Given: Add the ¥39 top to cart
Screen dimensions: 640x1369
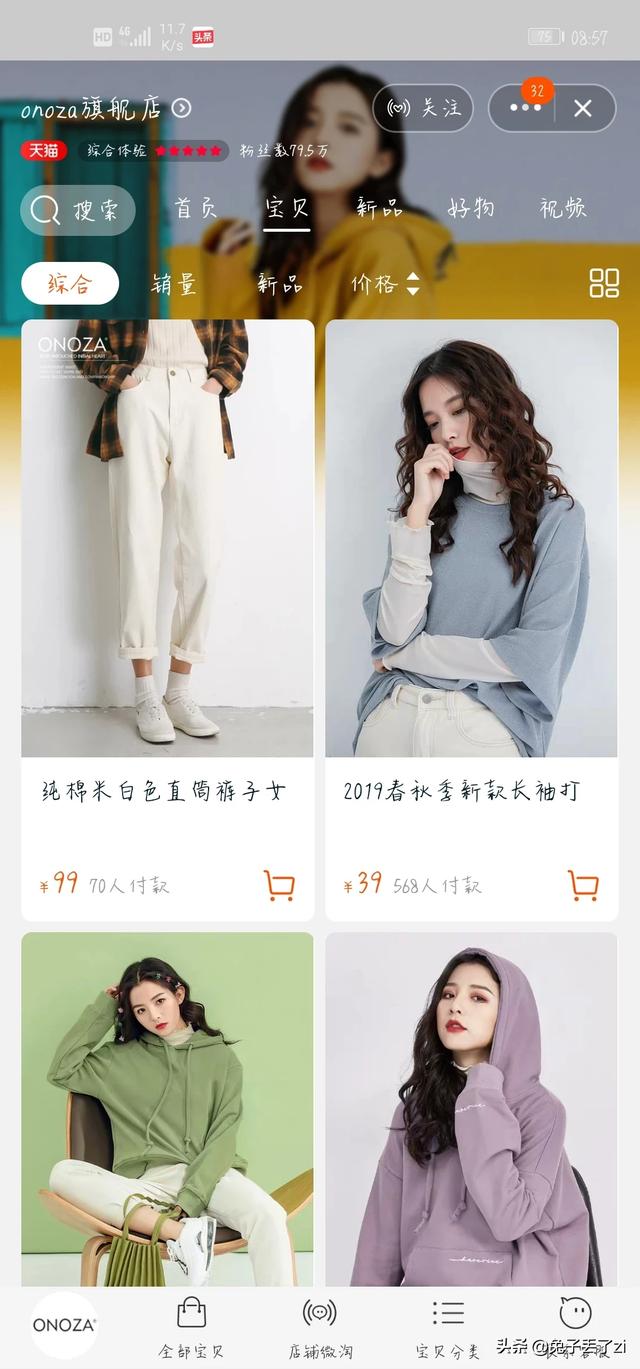Looking at the screenshot, I should click(x=583, y=885).
